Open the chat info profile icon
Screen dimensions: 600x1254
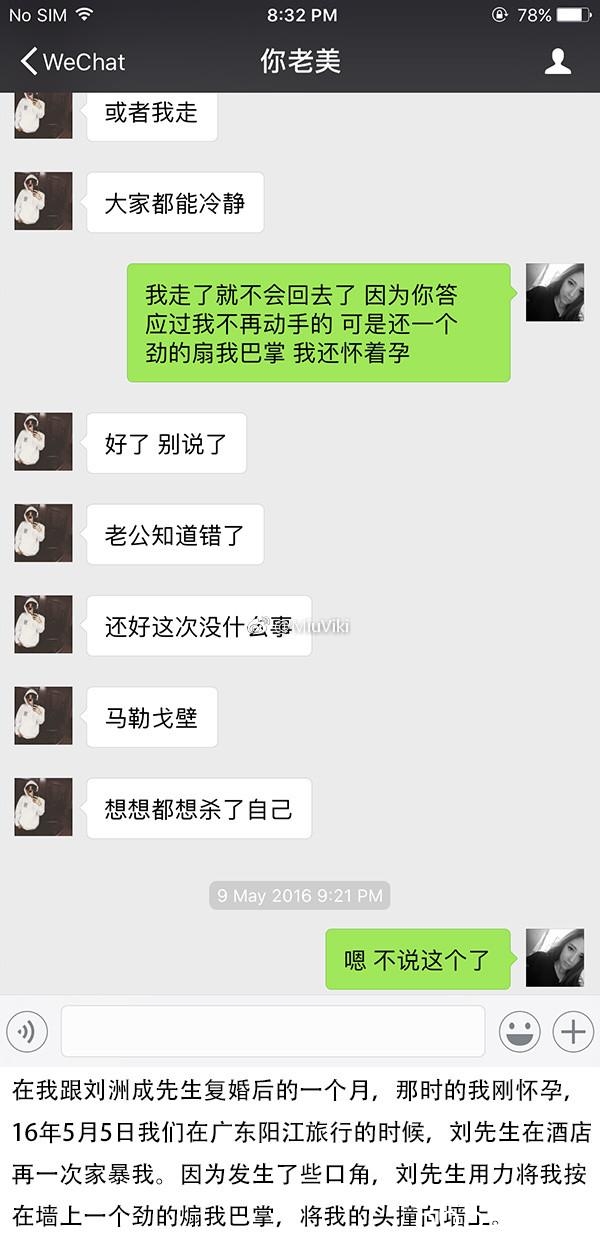click(x=557, y=62)
